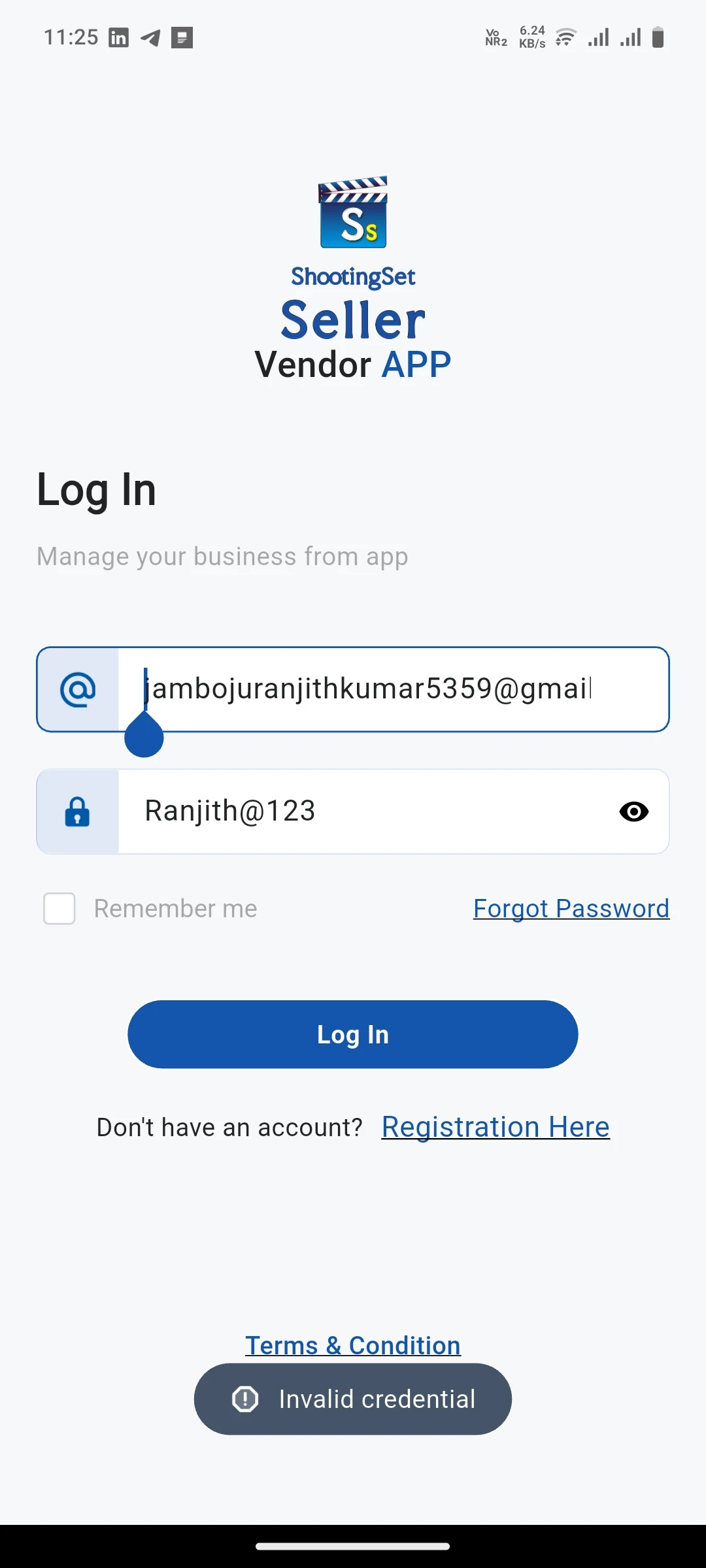Open the Registration Here link

click(496, 1127)
